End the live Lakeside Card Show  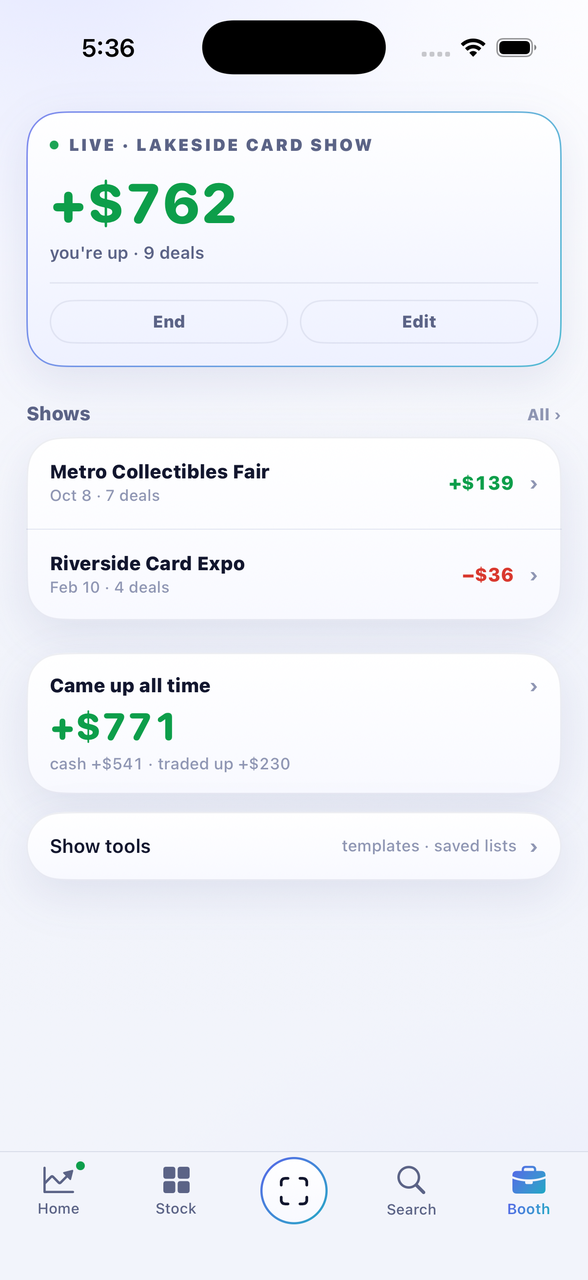[169, 322]
